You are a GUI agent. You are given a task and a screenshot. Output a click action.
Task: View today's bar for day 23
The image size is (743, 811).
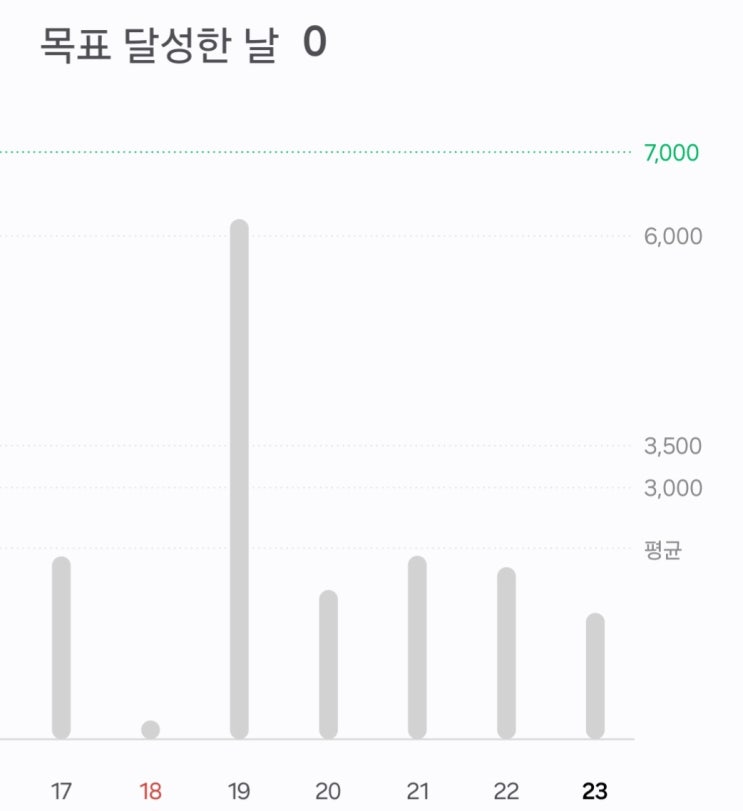(595, 676)
